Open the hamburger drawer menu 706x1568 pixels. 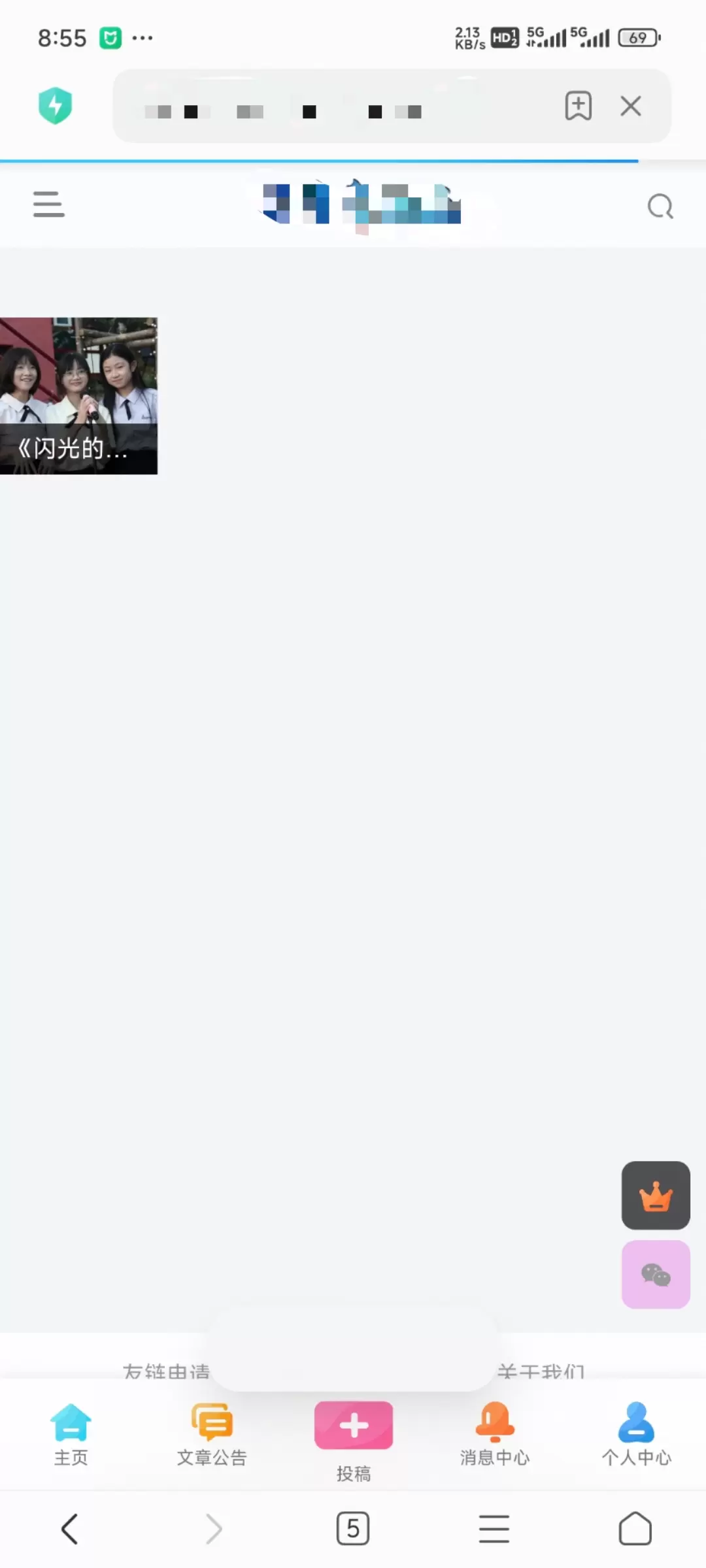48,204
